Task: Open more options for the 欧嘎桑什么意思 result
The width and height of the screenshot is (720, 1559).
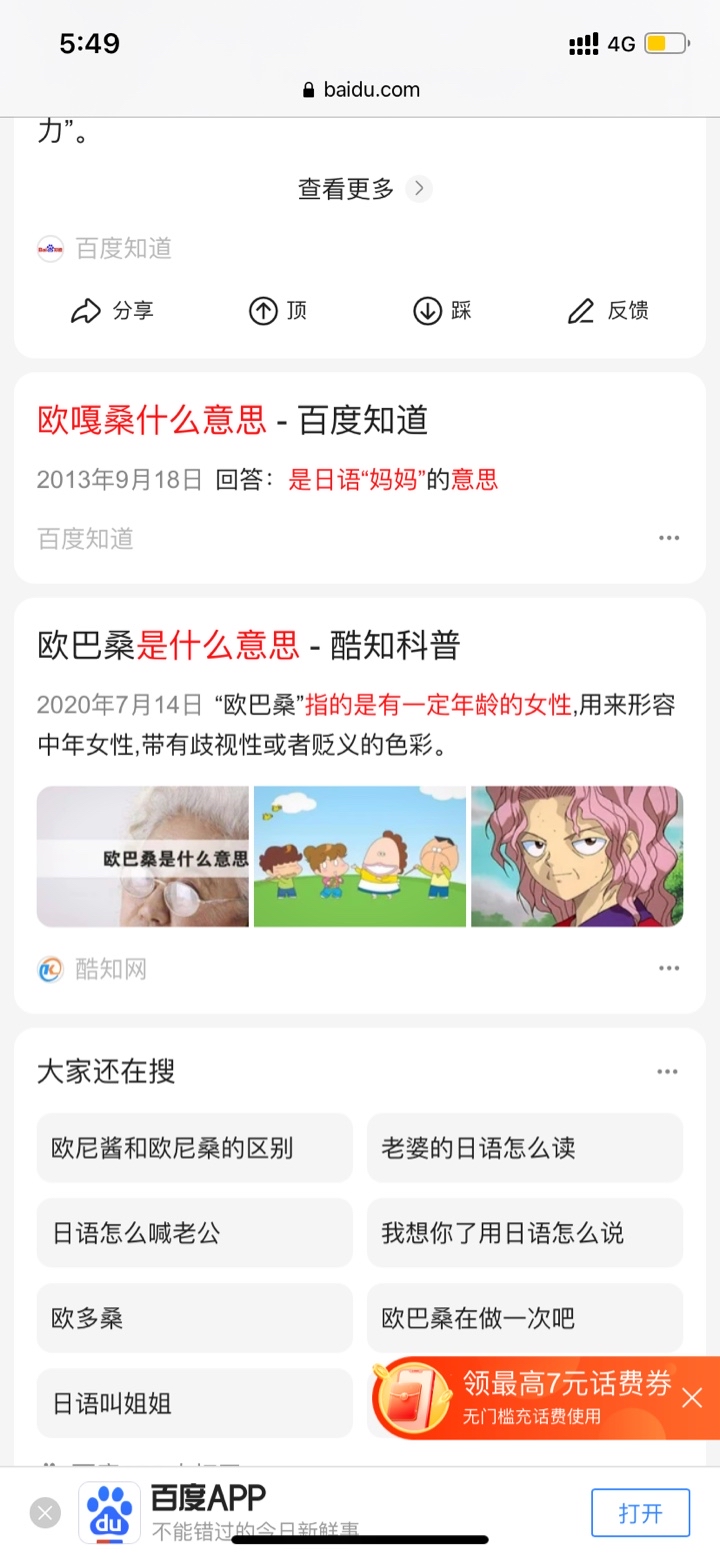Action: (668, 538)
